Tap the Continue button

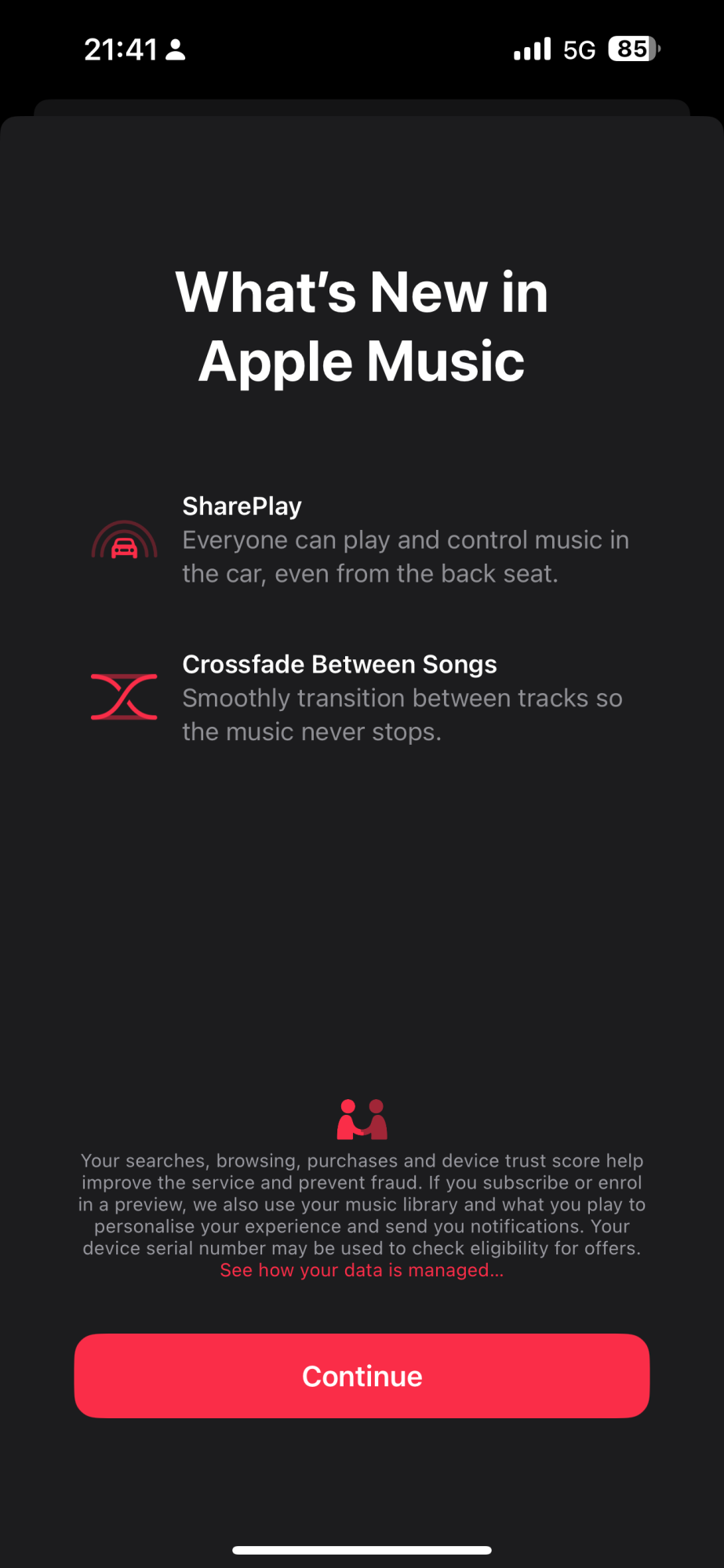tap(362, 1376)
